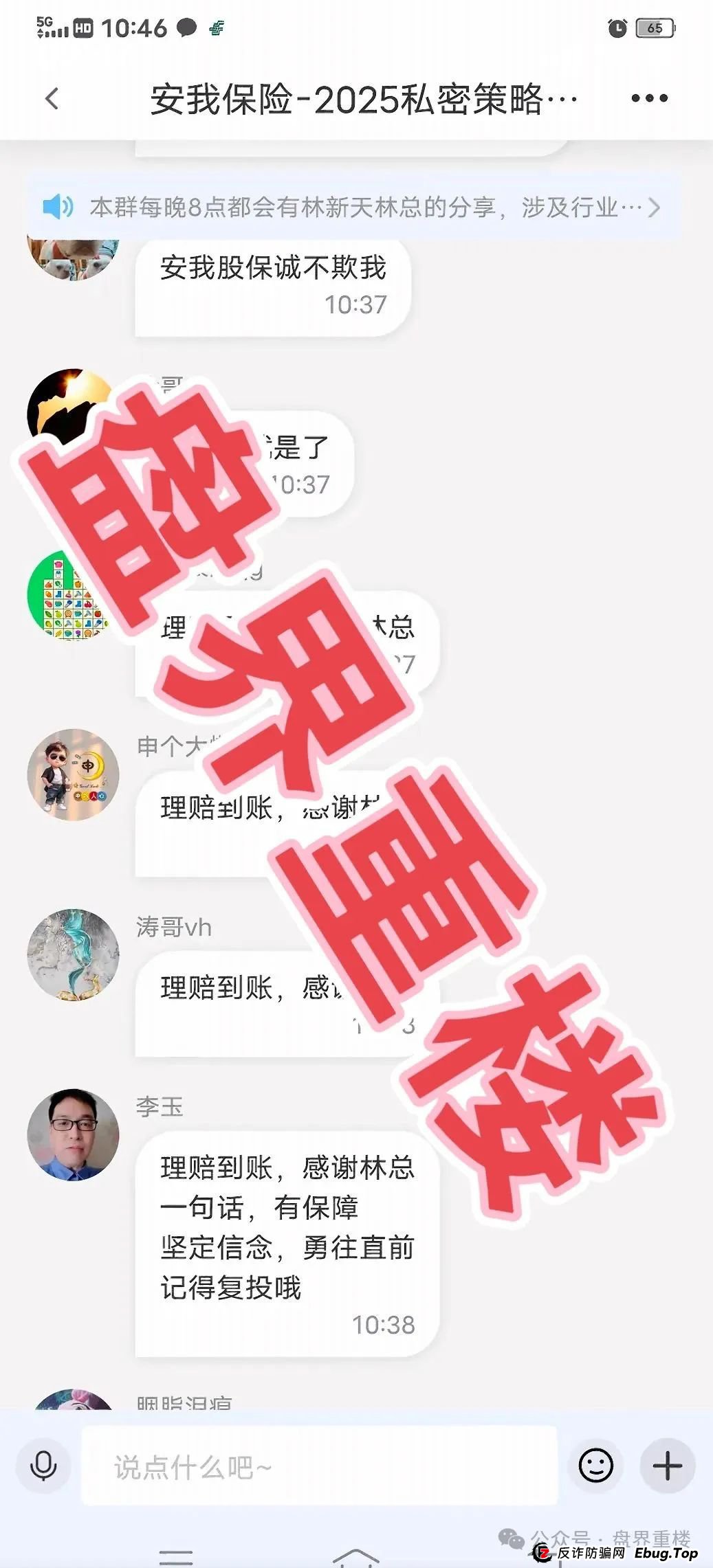The width and height of the screenshot is (713, 1568).
Task: Tap the back arrow to leave chat
Action: coord(52,98)
